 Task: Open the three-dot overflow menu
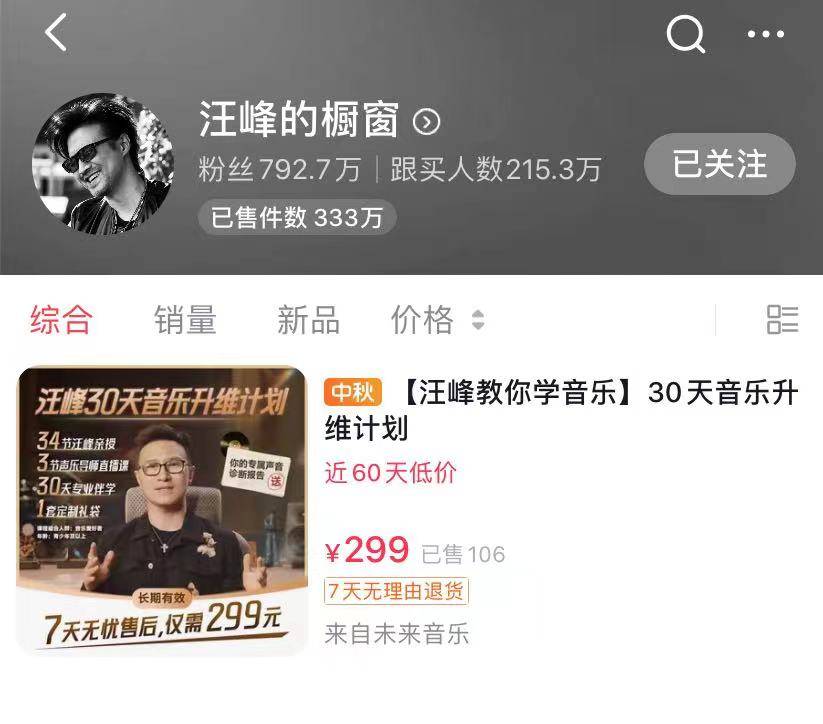765,35
